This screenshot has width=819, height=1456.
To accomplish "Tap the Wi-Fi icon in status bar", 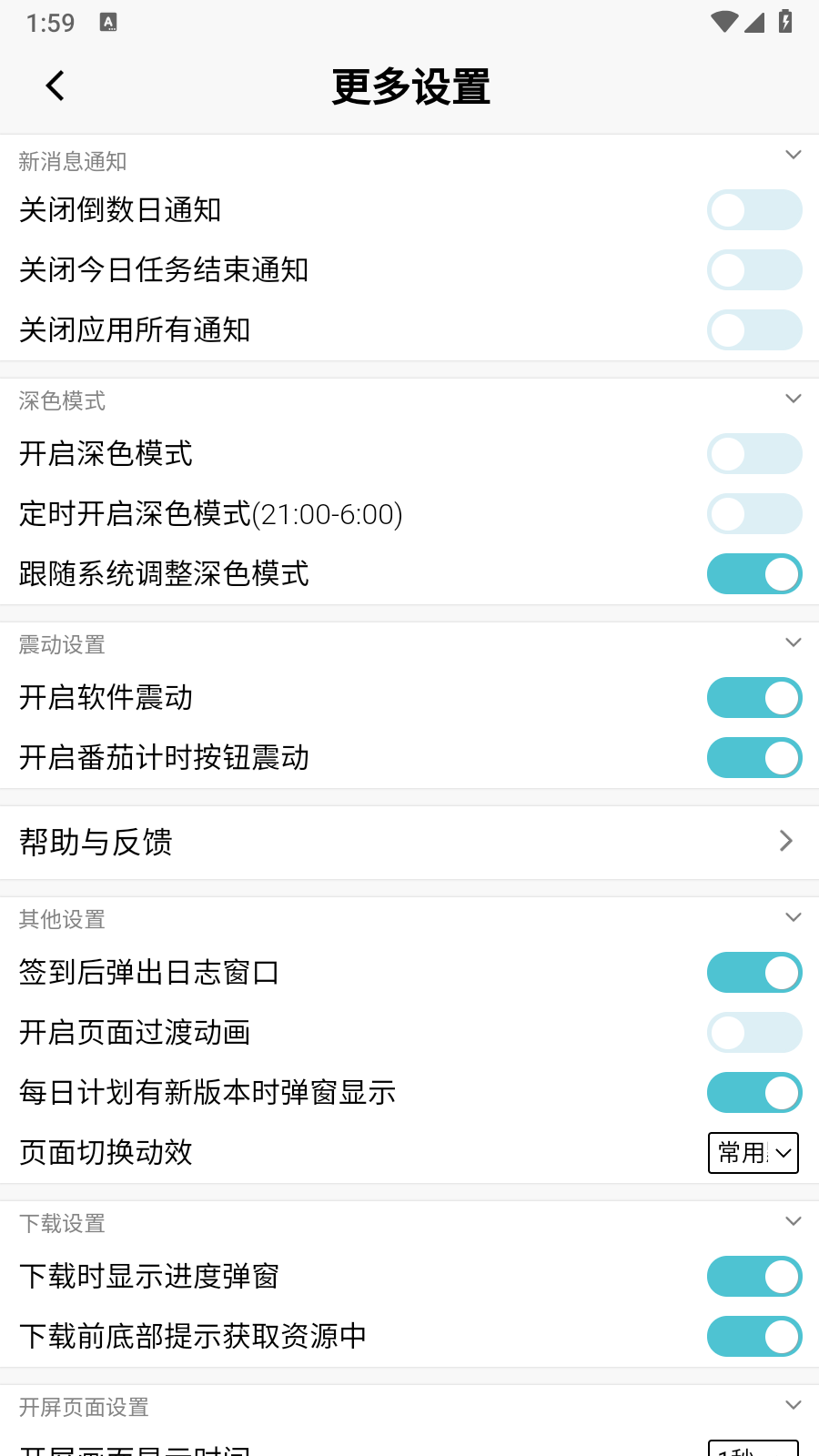I will [x=723, y=22].
